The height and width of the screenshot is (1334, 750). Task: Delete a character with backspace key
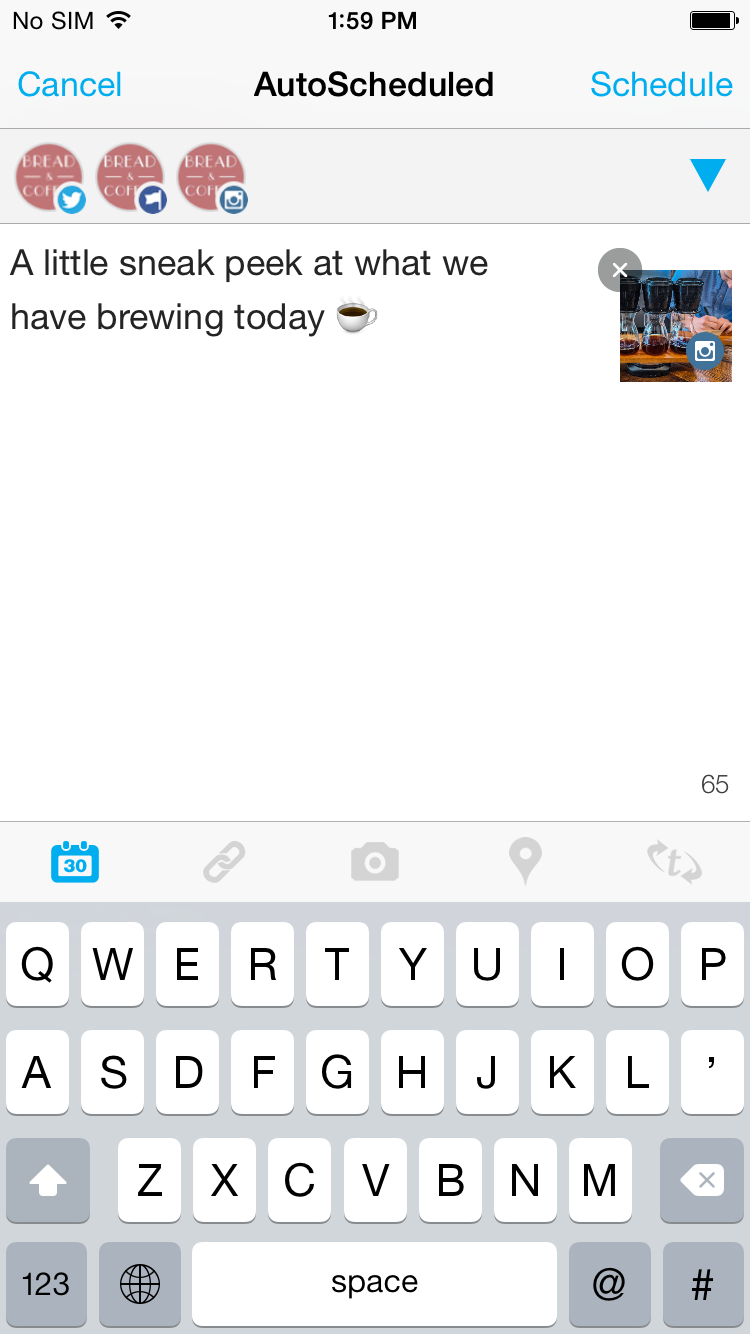[x=702, y=1180]
